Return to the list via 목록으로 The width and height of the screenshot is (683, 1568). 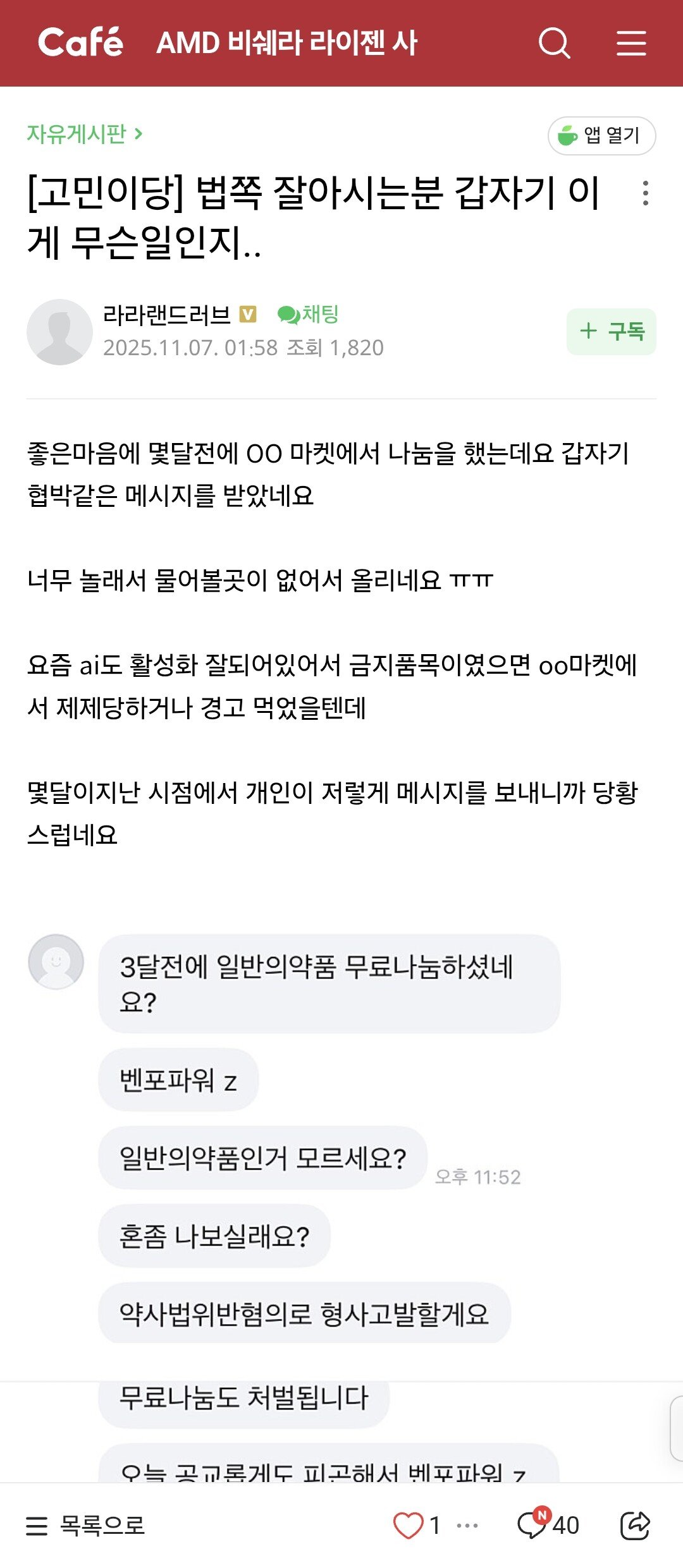pos(85,1525)
